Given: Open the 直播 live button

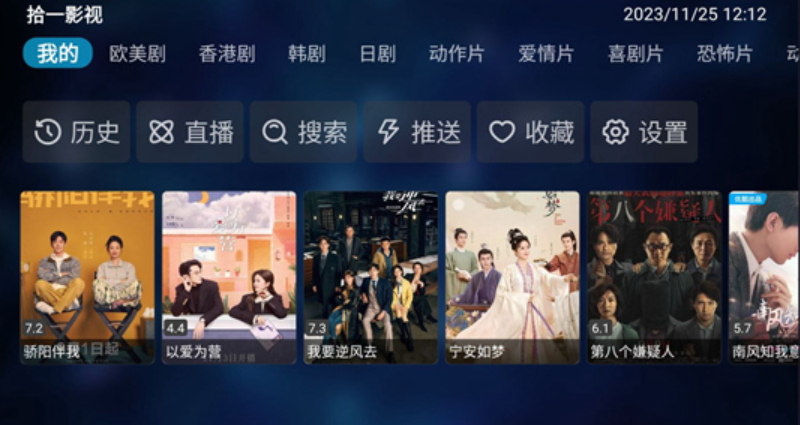Looking at the screenshot, I should [190, 132].
